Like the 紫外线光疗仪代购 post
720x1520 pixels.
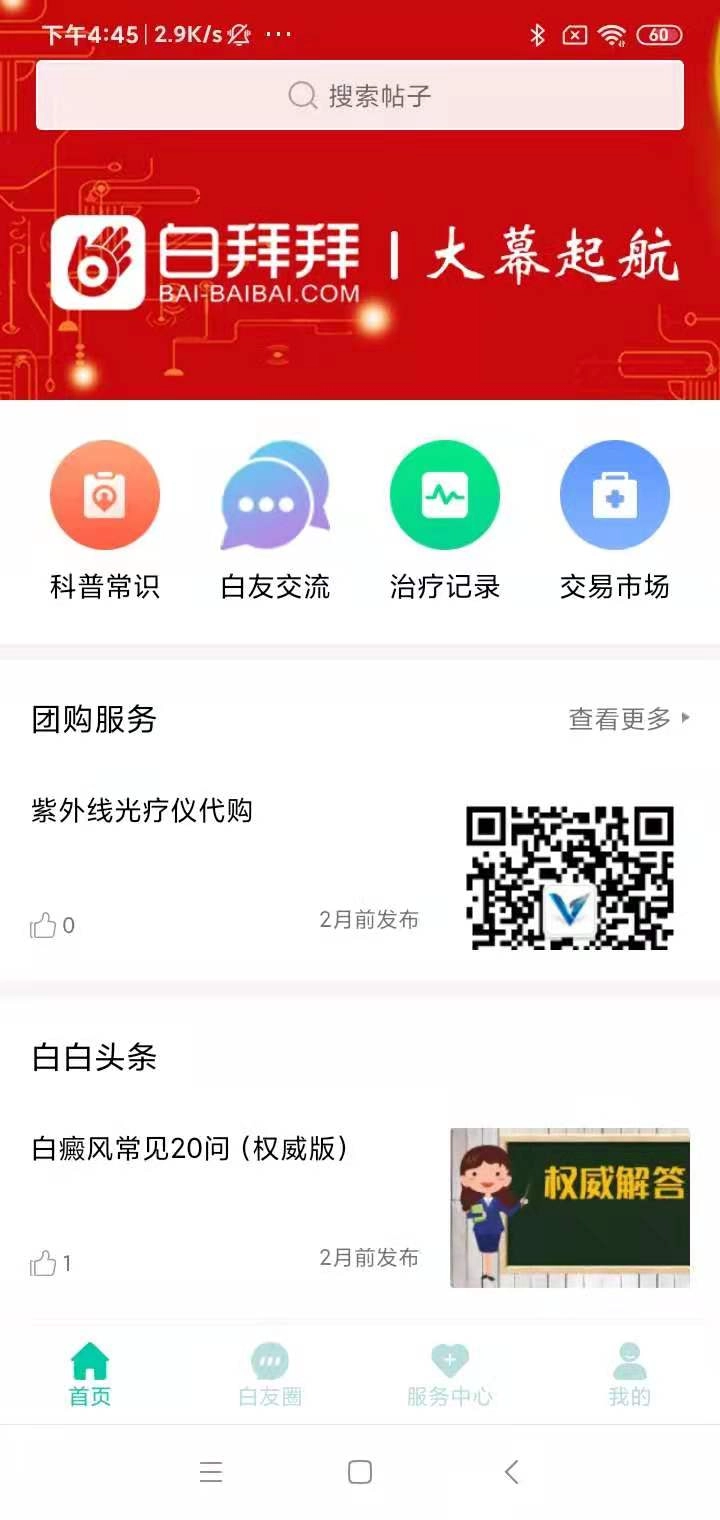(x=43, y=925)
